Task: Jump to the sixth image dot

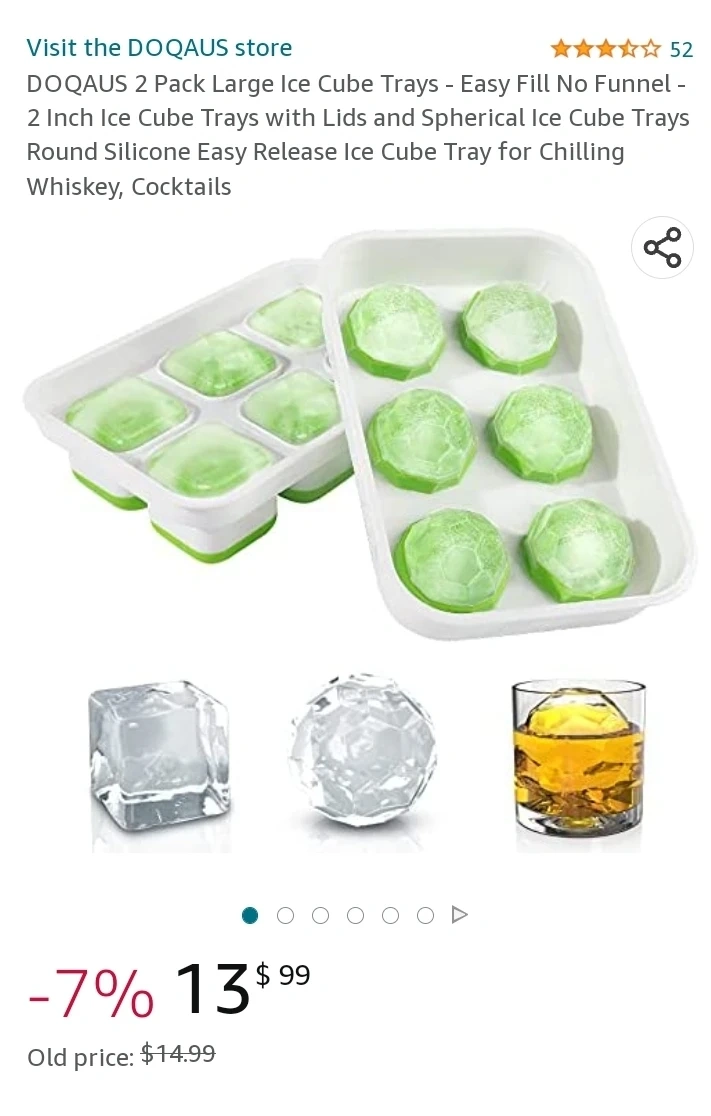Action: click(425, 915)
